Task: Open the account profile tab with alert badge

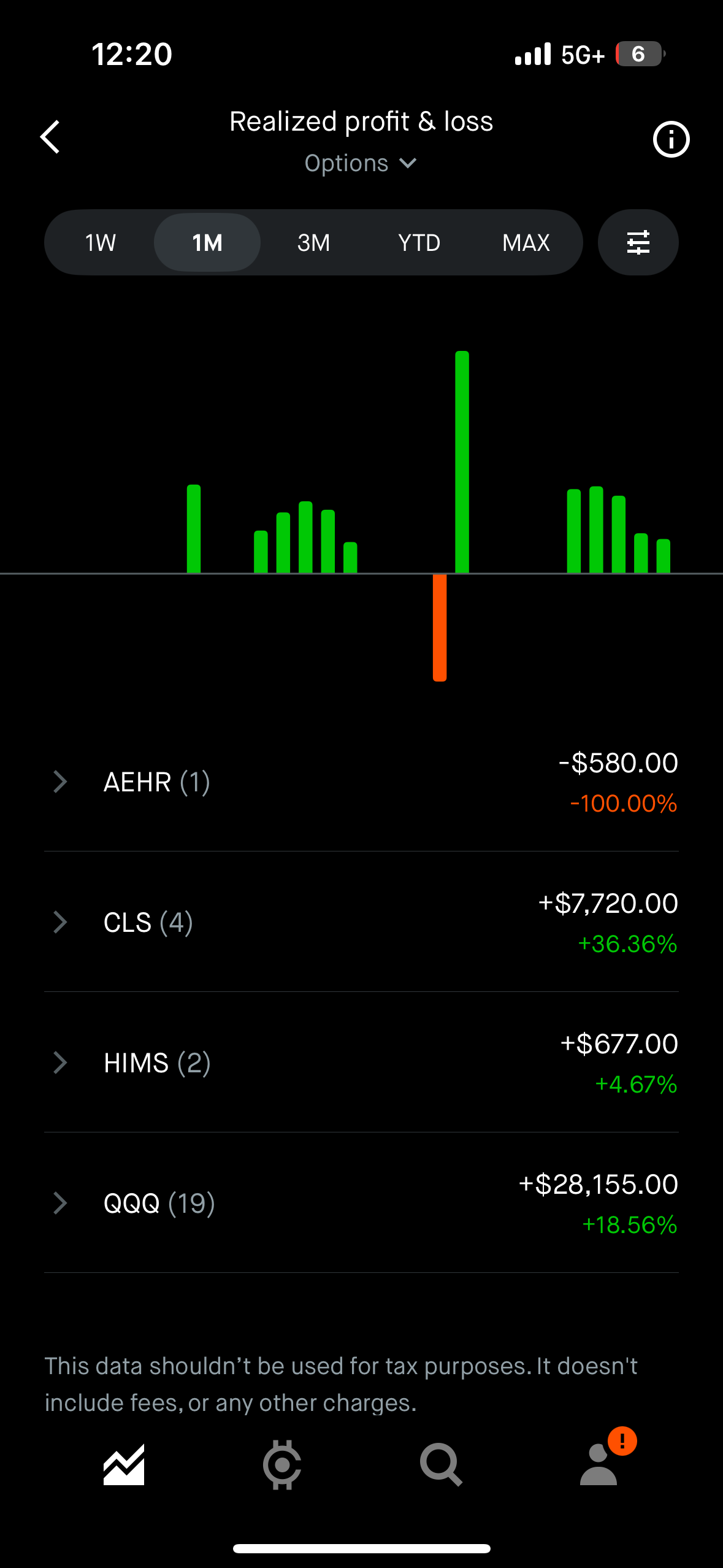Action: point(599,1465)
